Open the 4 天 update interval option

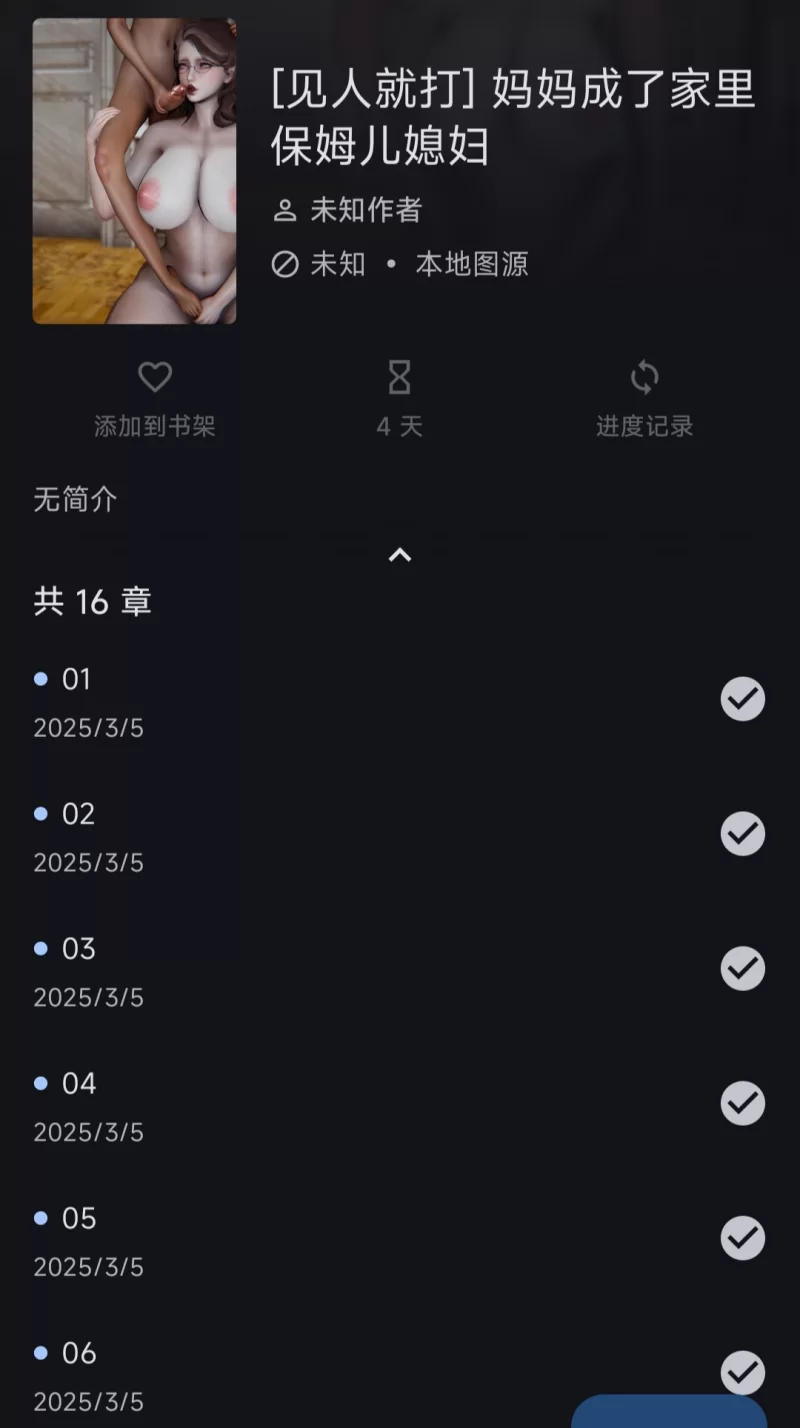pos(399,398)
